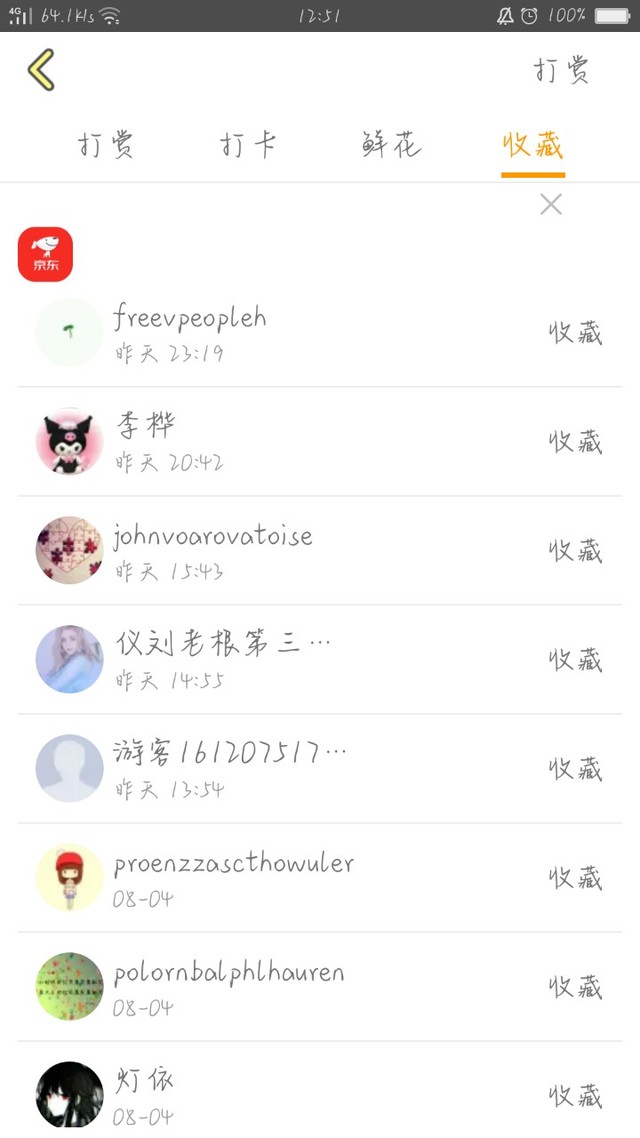Open freevpeopleh's row
This screenshot has height=1138, width=640.
(x=320, y=333)
